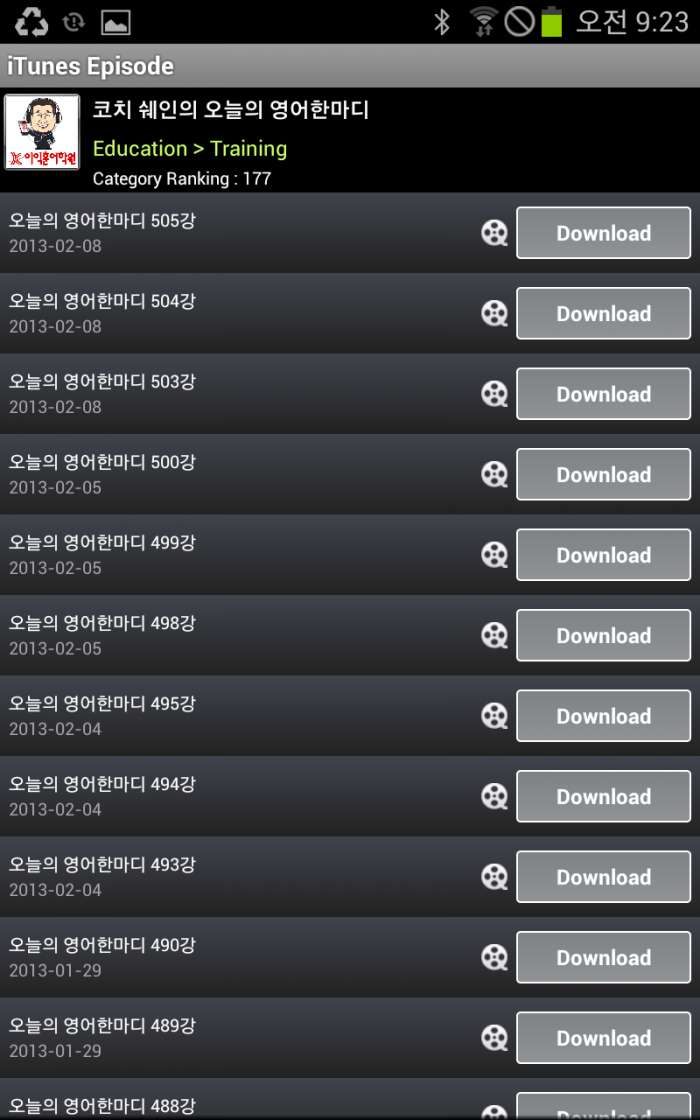700x1120 pixels.
Task: Download episode 495강
Action: (x=603, y=716)
